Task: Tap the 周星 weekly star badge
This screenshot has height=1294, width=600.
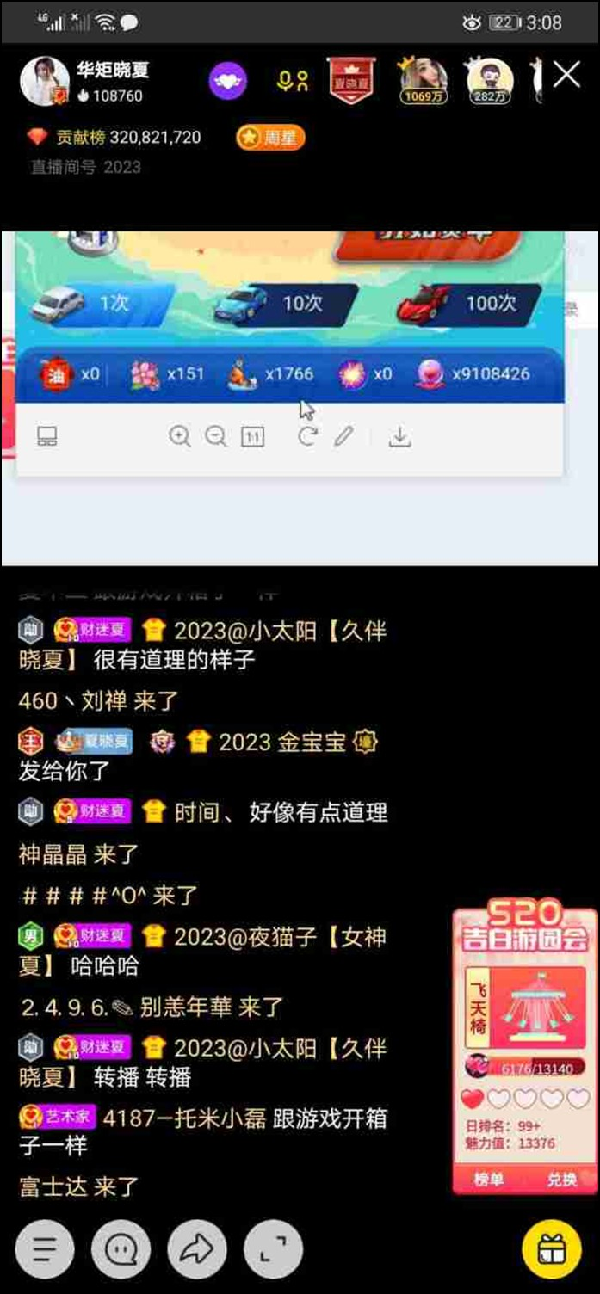Action: (x=270, y=138)
